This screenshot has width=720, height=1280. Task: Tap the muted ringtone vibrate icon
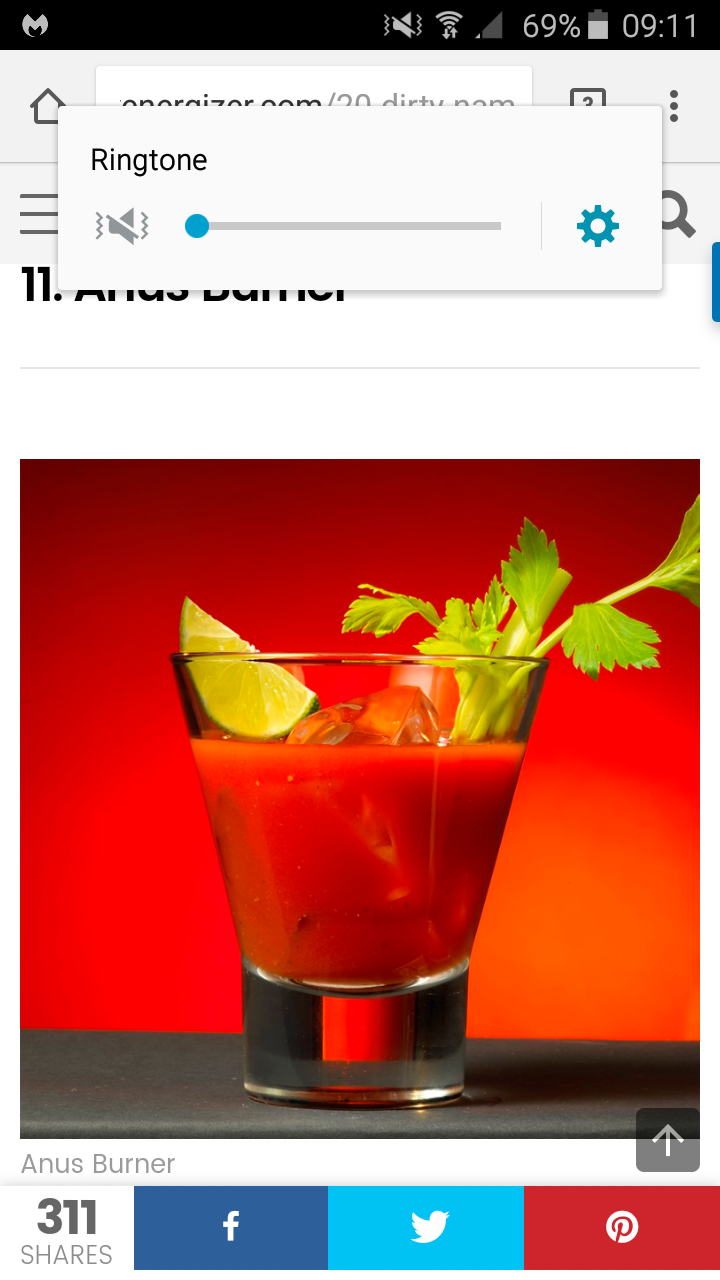122,226
